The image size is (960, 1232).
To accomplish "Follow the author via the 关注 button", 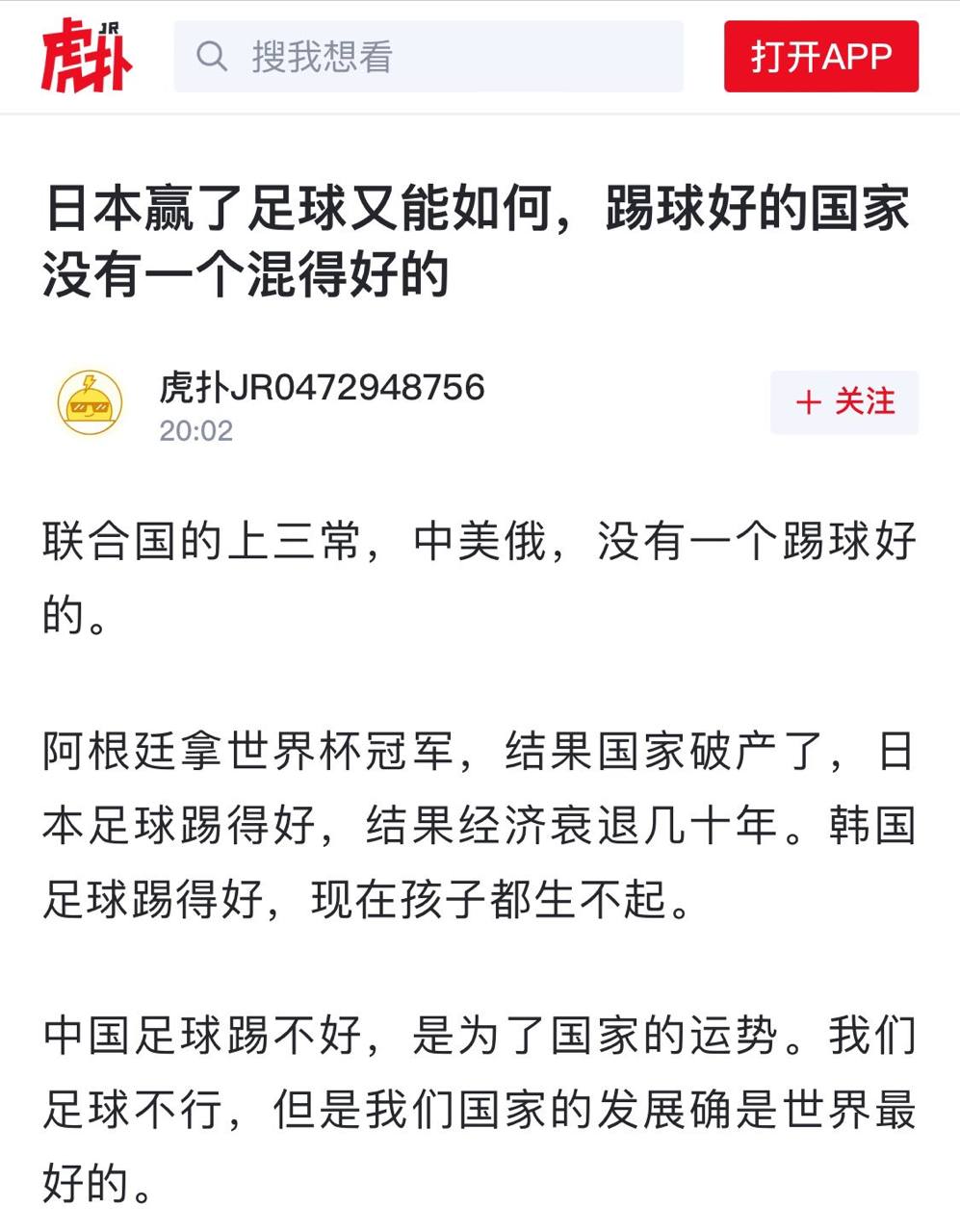I will [844, 403].
